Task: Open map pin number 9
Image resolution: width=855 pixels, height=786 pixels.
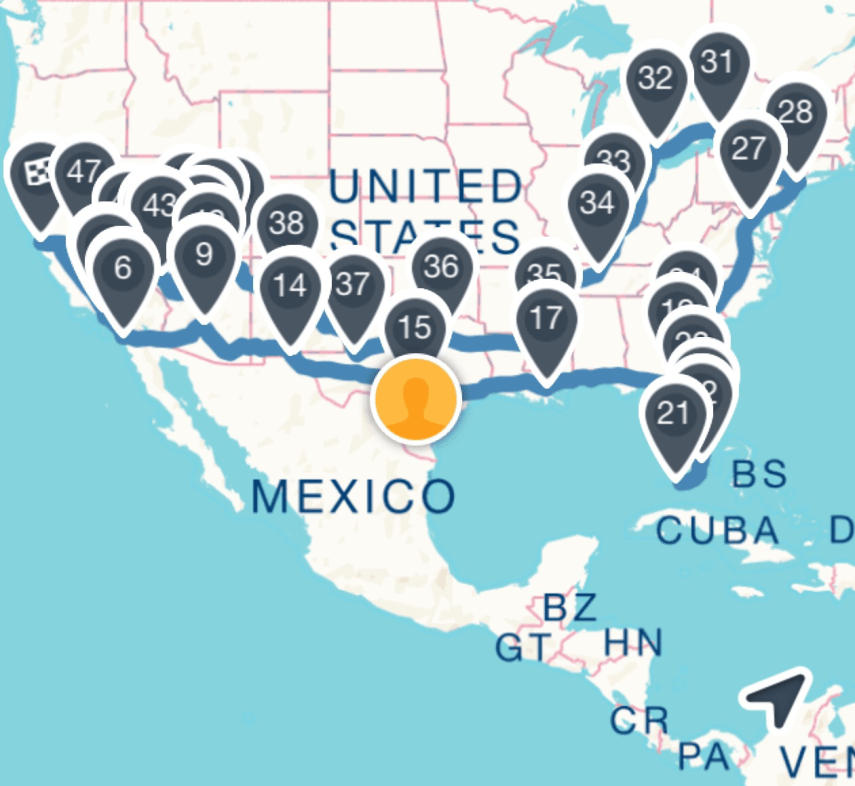Action: (204, 255)
